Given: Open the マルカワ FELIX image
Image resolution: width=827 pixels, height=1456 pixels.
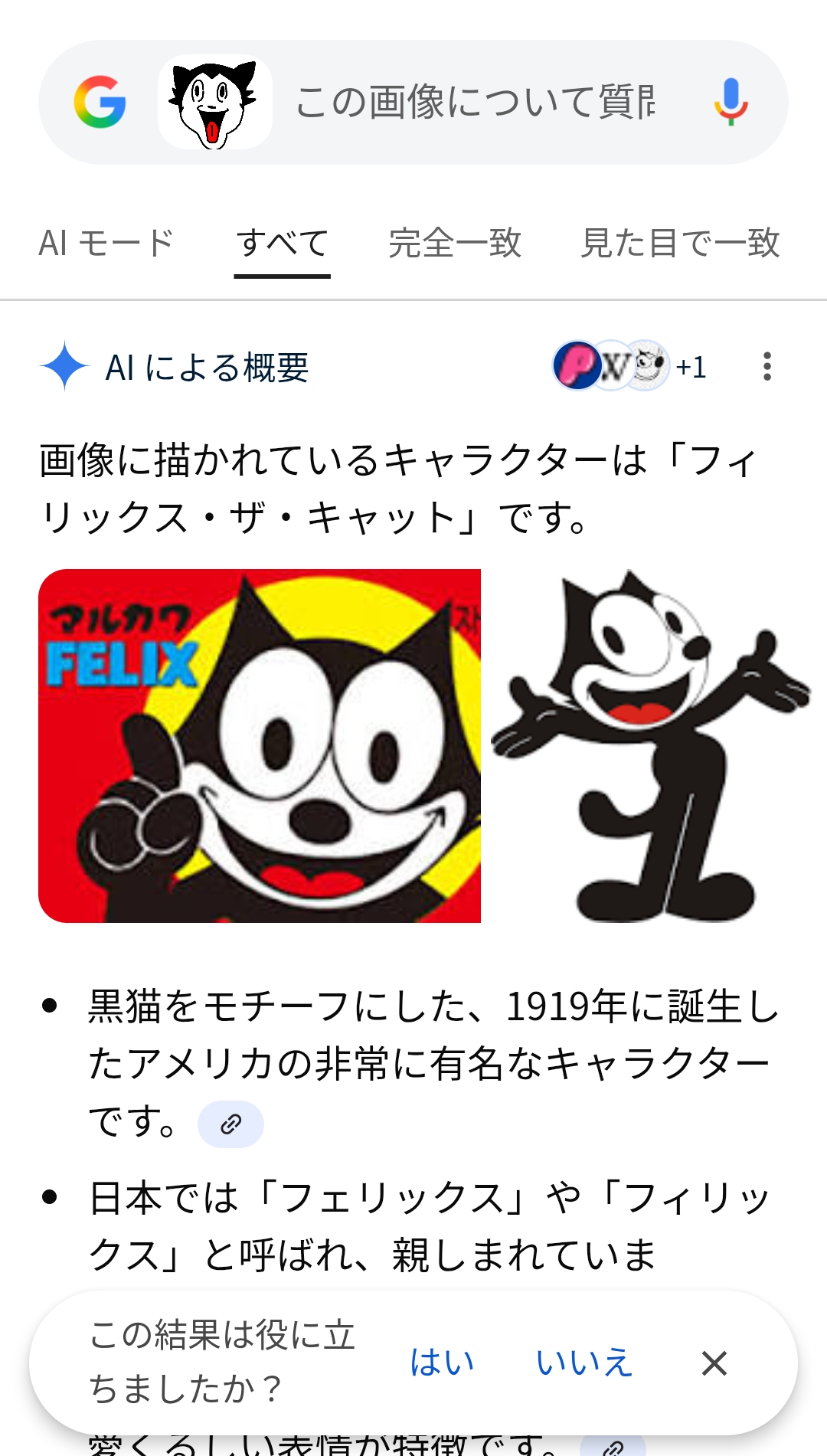Looking at the screenshot, I should 260,745.
